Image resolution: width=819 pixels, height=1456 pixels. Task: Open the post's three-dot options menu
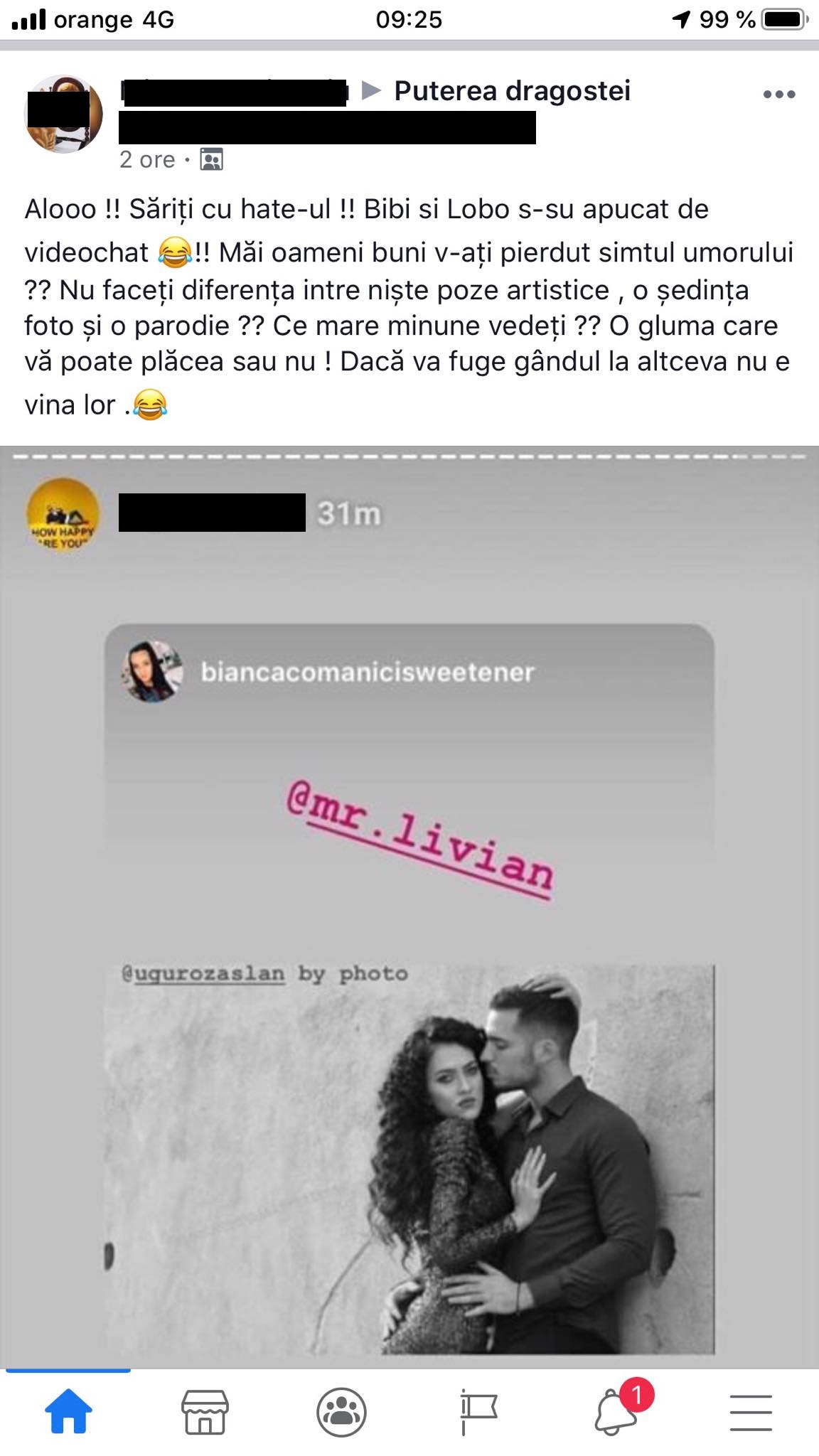coord(778,94)
